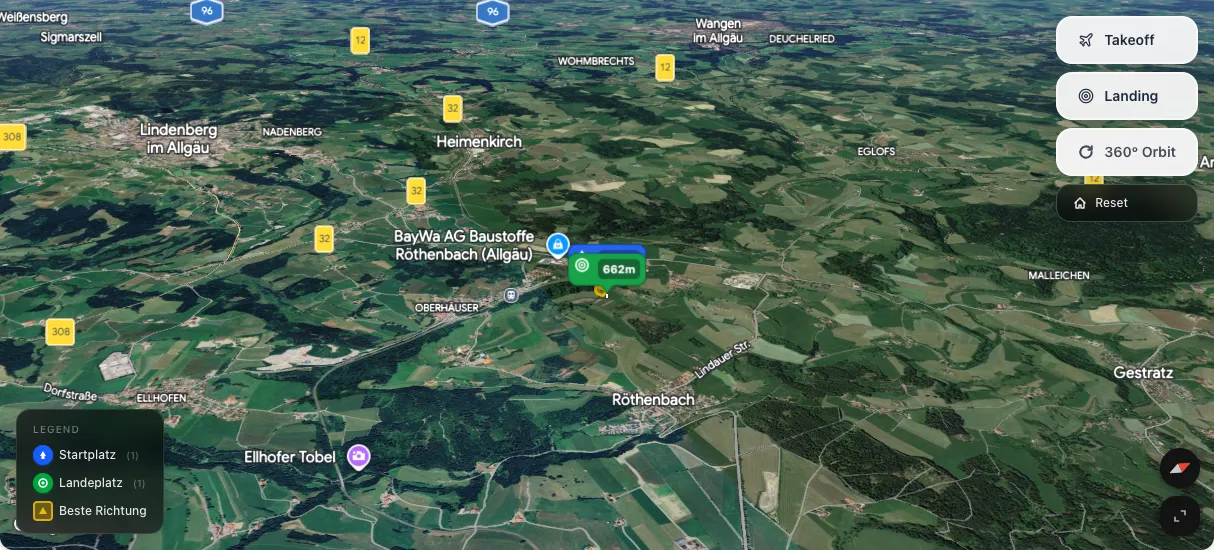Image resolution: width=1214 pixels, height=550 pixels.
Task: Start the 360° Orbit animation
Action: click(1126, 152)
